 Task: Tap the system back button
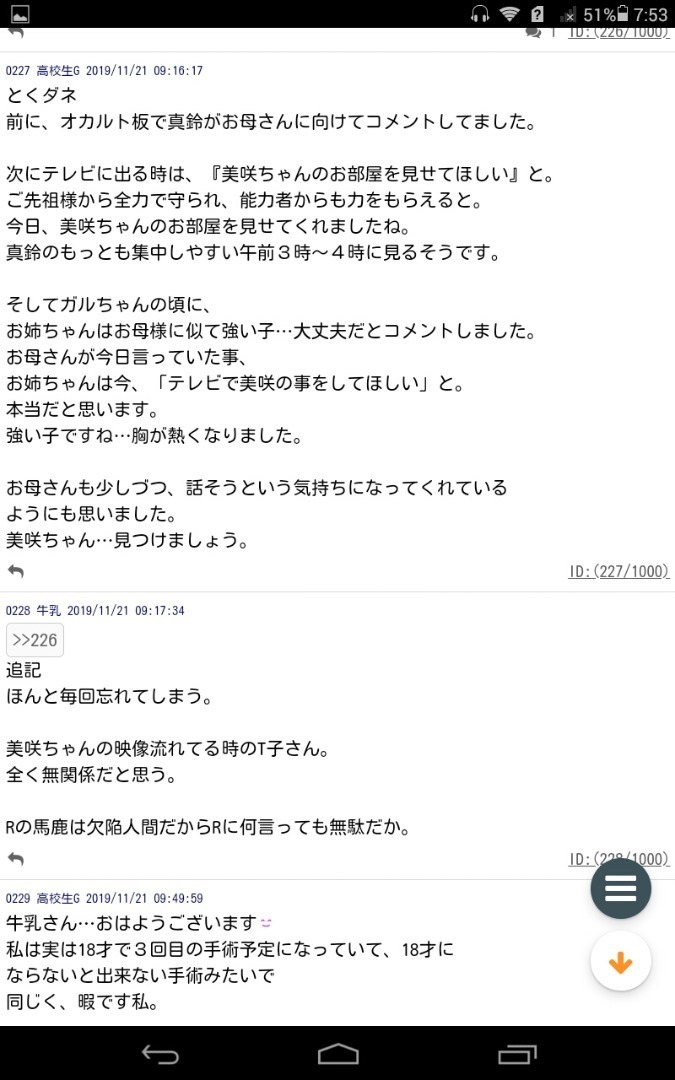(x=160, y=1055)
